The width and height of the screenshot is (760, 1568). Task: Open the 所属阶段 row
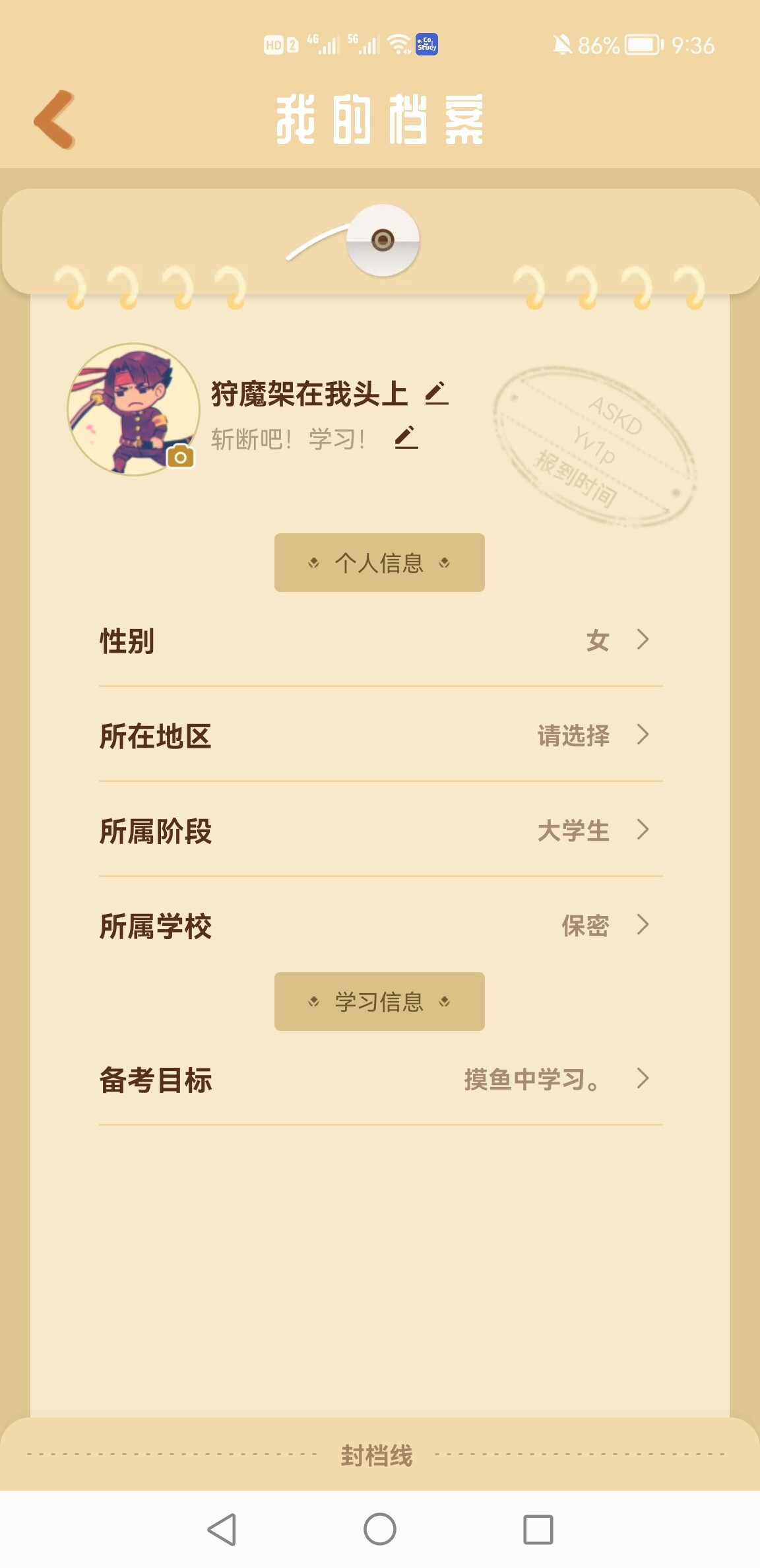[380, 830]
